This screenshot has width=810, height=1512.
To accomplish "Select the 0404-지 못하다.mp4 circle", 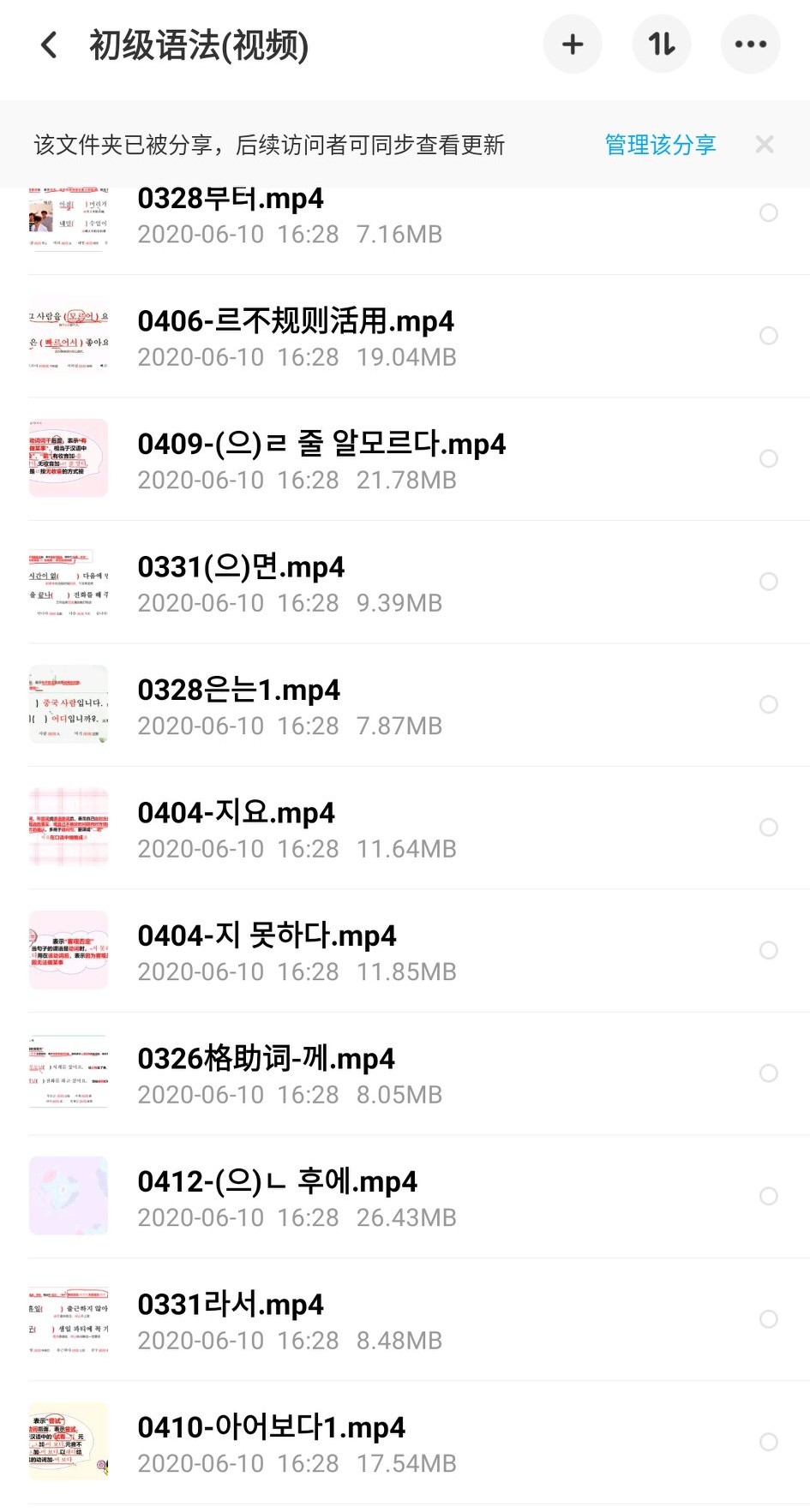I will coord(769,950).
